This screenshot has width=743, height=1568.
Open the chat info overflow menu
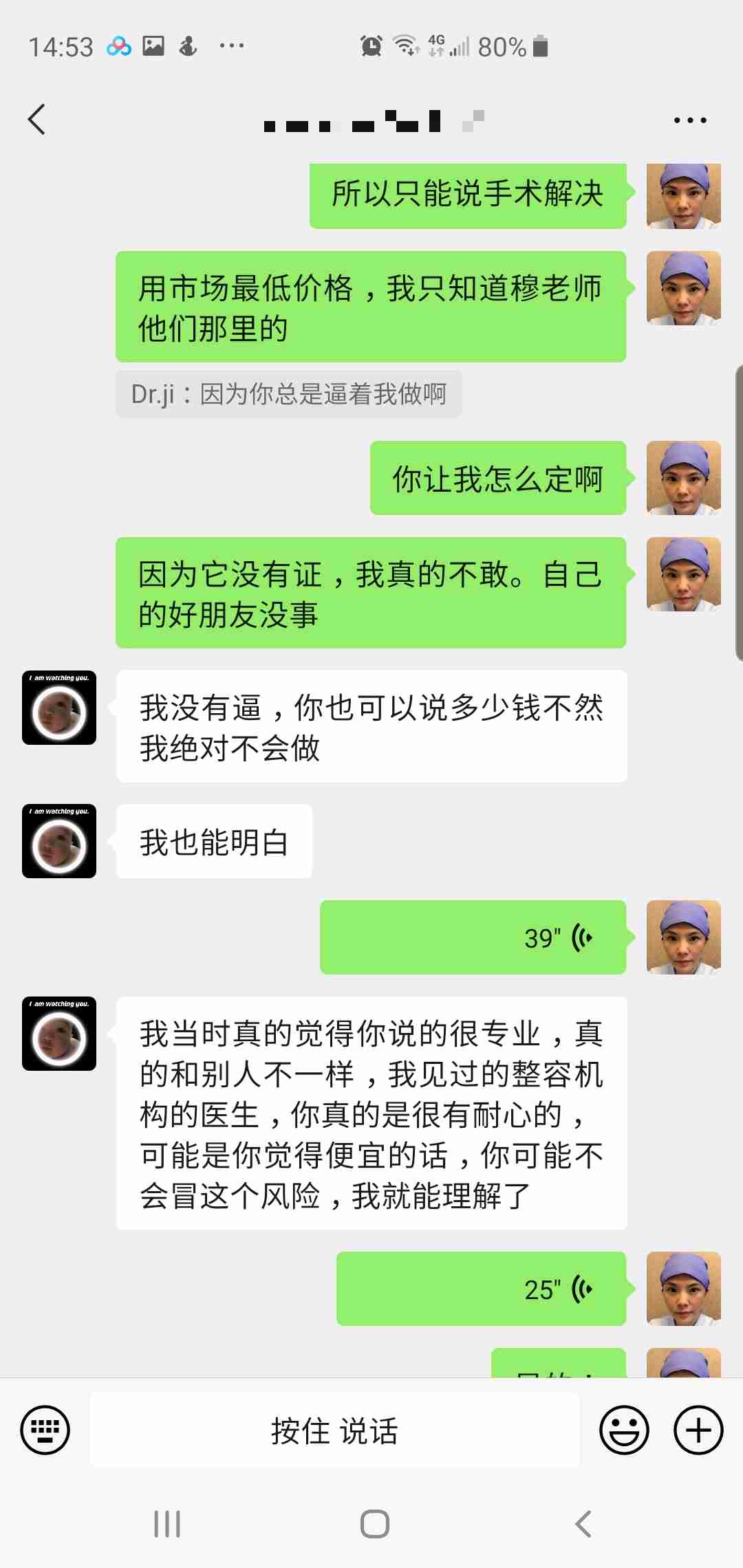coord(689,120)
